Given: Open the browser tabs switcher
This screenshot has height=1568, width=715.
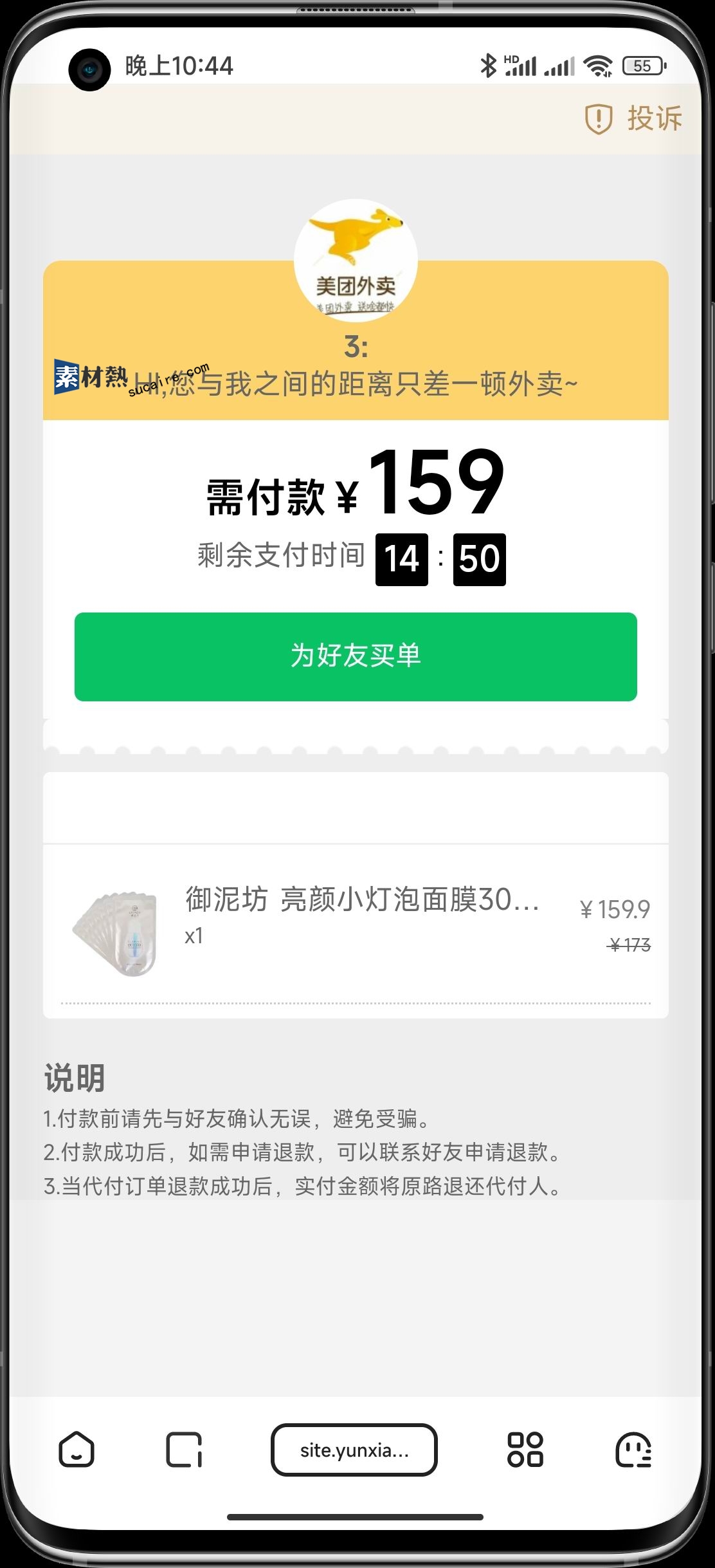Looking at the screenshot, I should (184, 1450).
